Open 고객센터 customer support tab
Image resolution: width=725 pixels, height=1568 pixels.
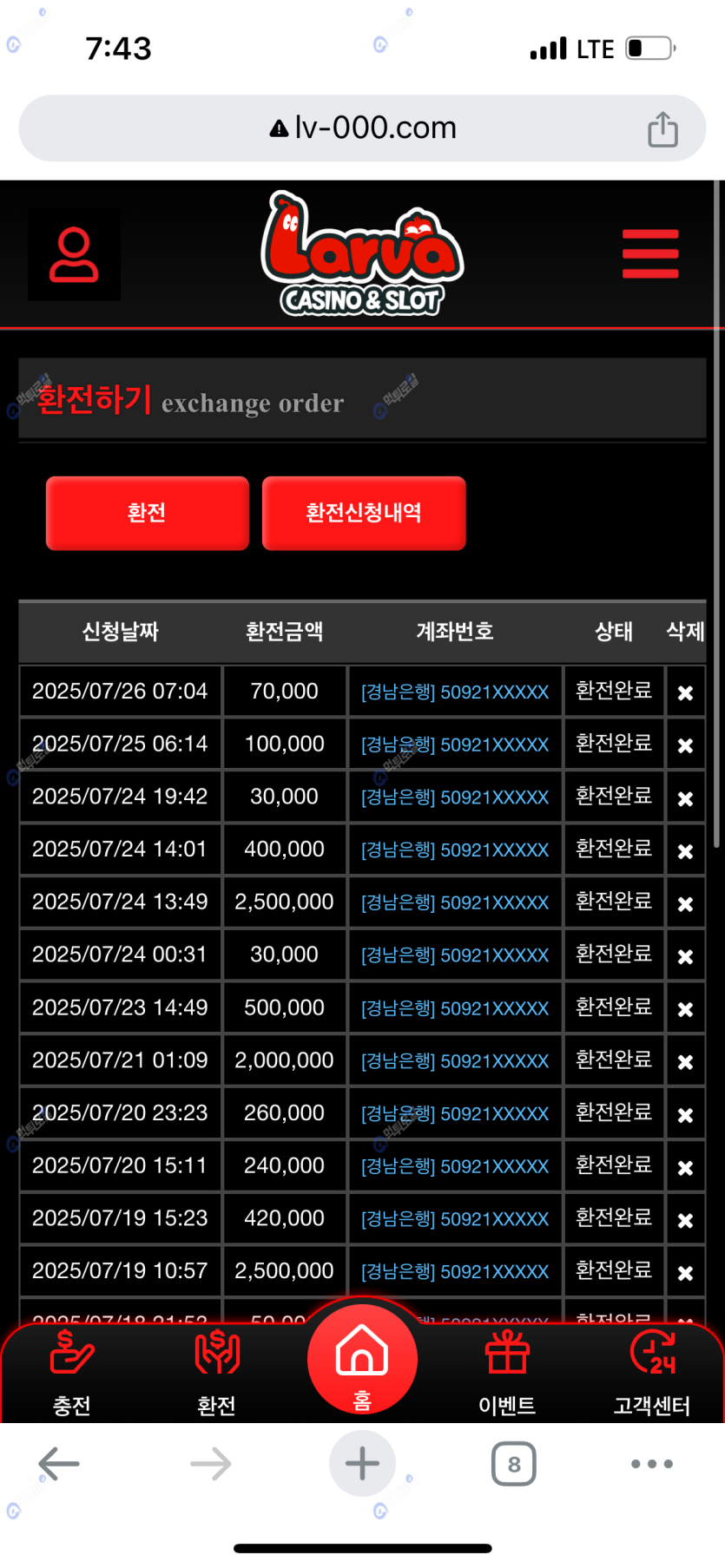(651, 1373)
